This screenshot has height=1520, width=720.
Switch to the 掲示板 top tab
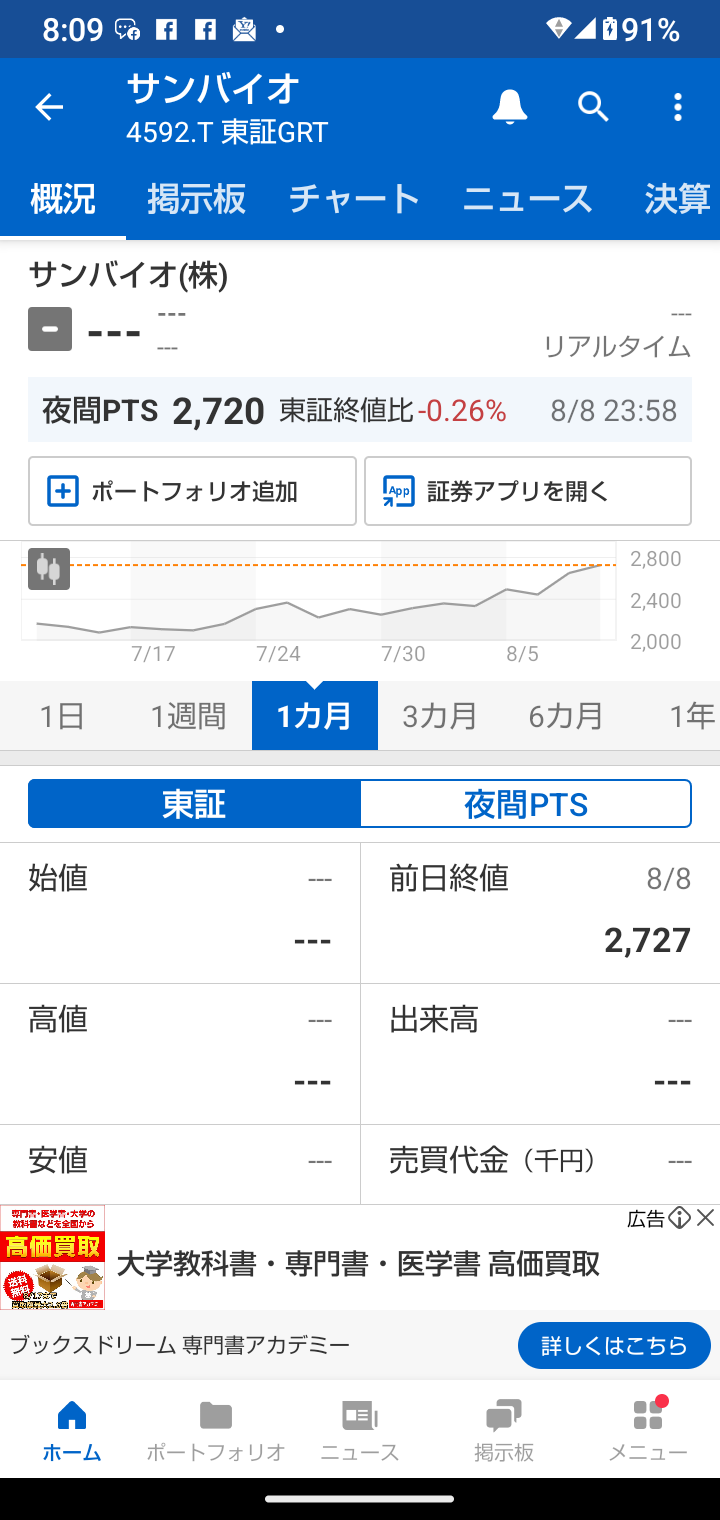coord(196,199)
